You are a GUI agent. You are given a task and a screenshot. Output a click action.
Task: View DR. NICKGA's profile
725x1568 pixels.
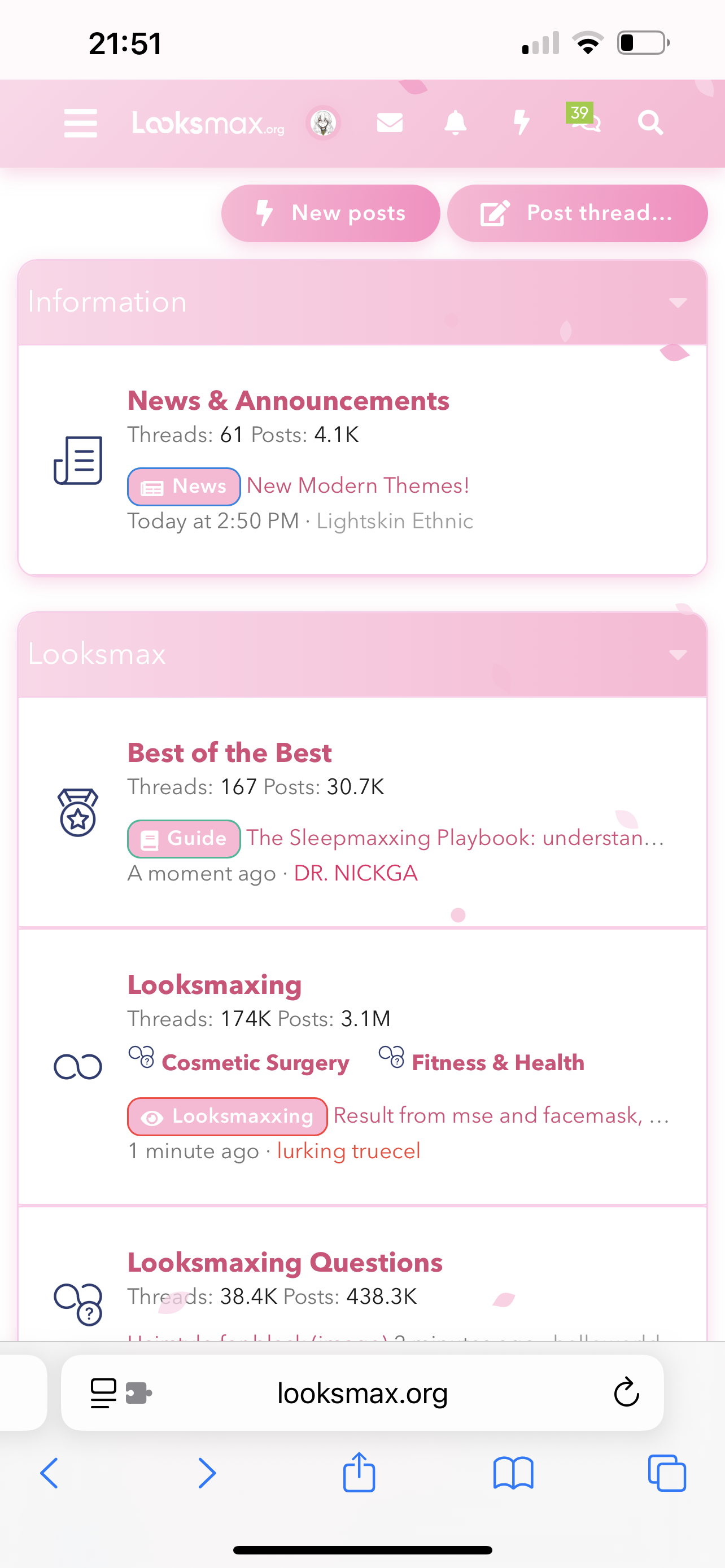click(356, 874)
